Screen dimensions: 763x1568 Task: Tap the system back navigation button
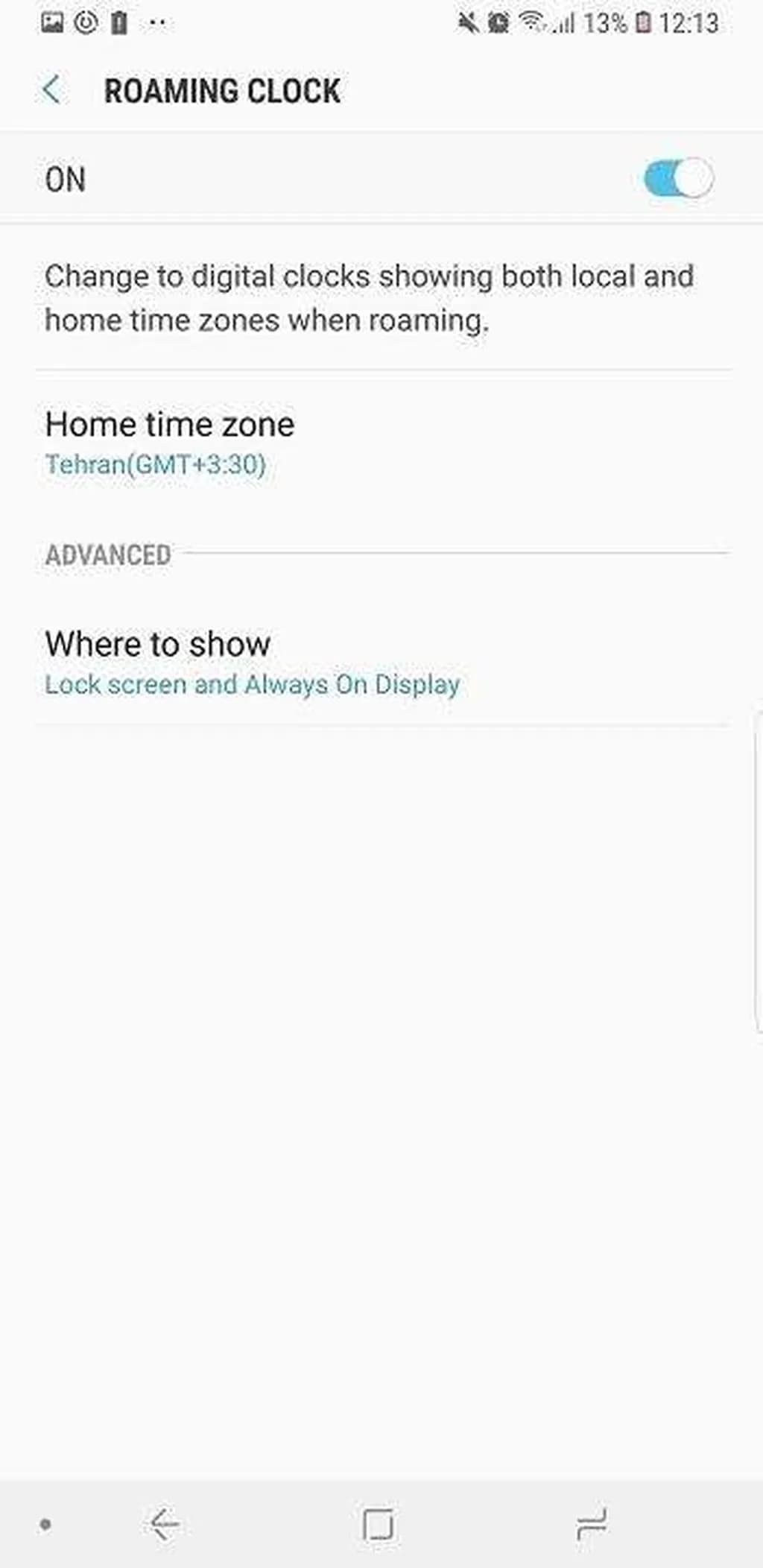(165, 1523)
